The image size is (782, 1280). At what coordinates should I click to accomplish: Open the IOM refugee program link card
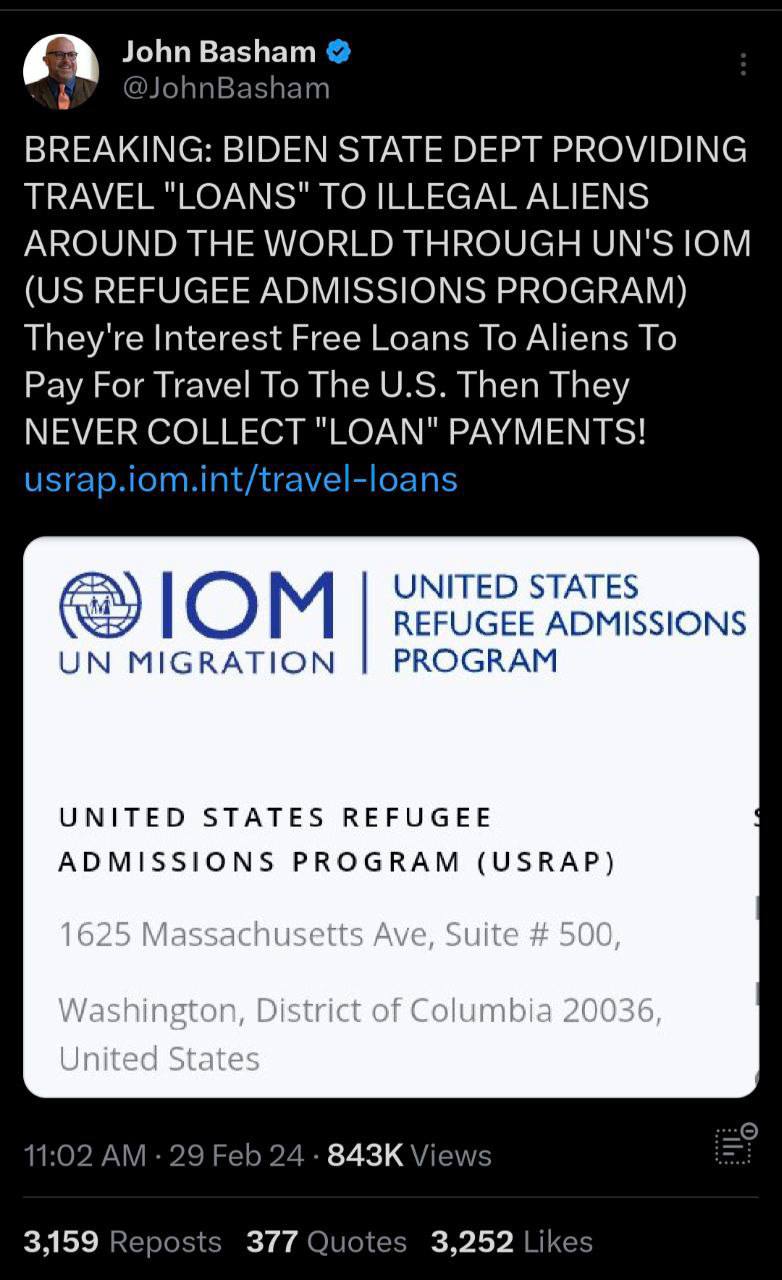tap(391, 817)
